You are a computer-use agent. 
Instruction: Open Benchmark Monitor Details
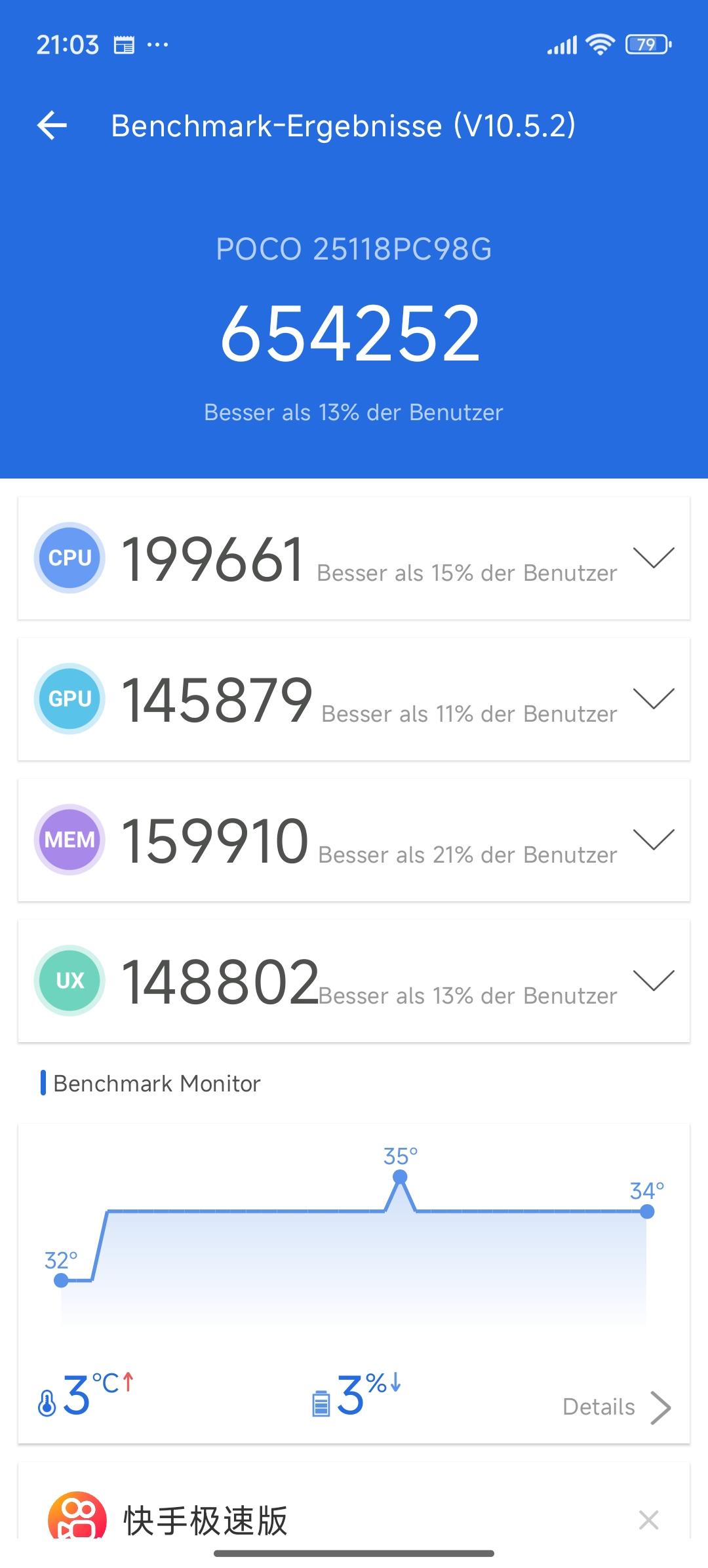[x=616, y=1407]
